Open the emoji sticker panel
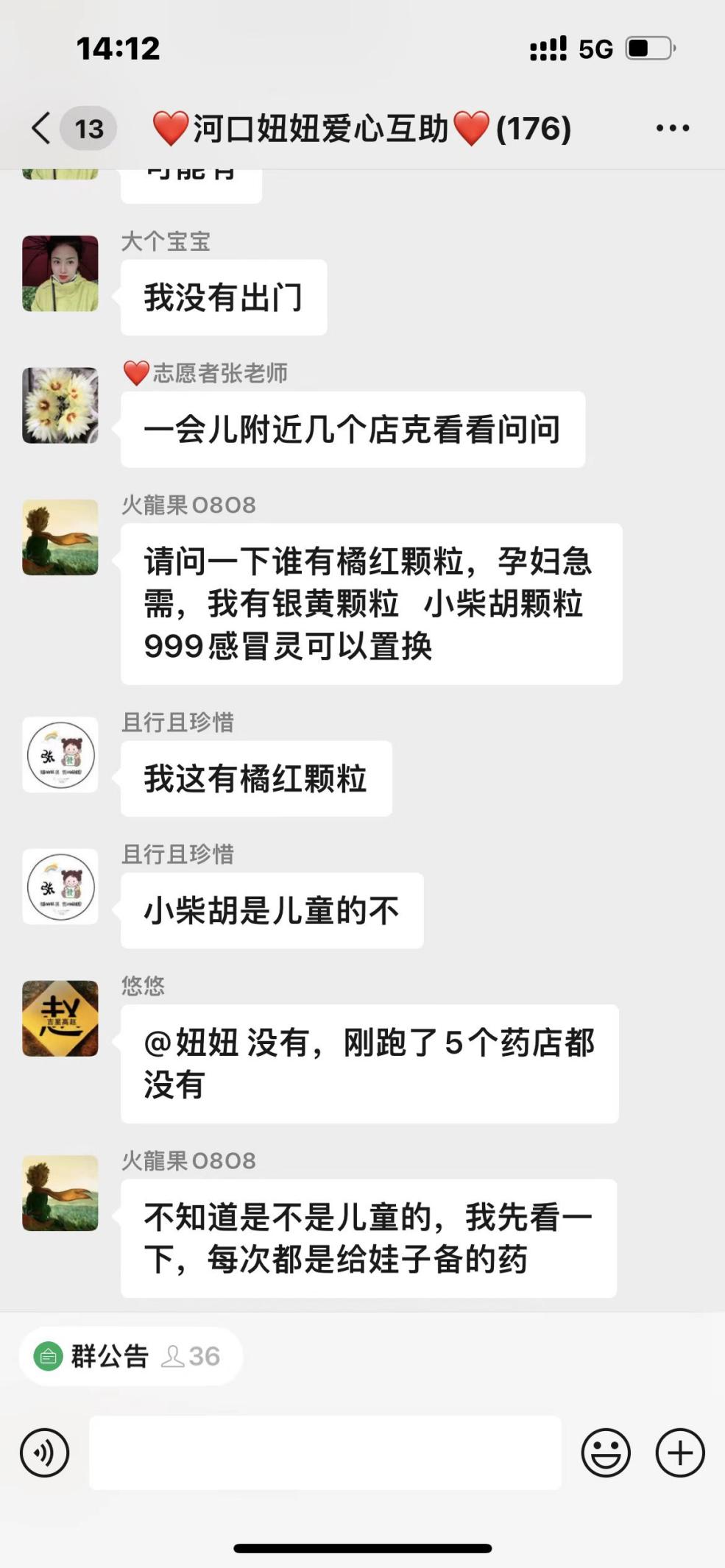The width and height of the screenshot is (725, 1568). click(605, 1452)
